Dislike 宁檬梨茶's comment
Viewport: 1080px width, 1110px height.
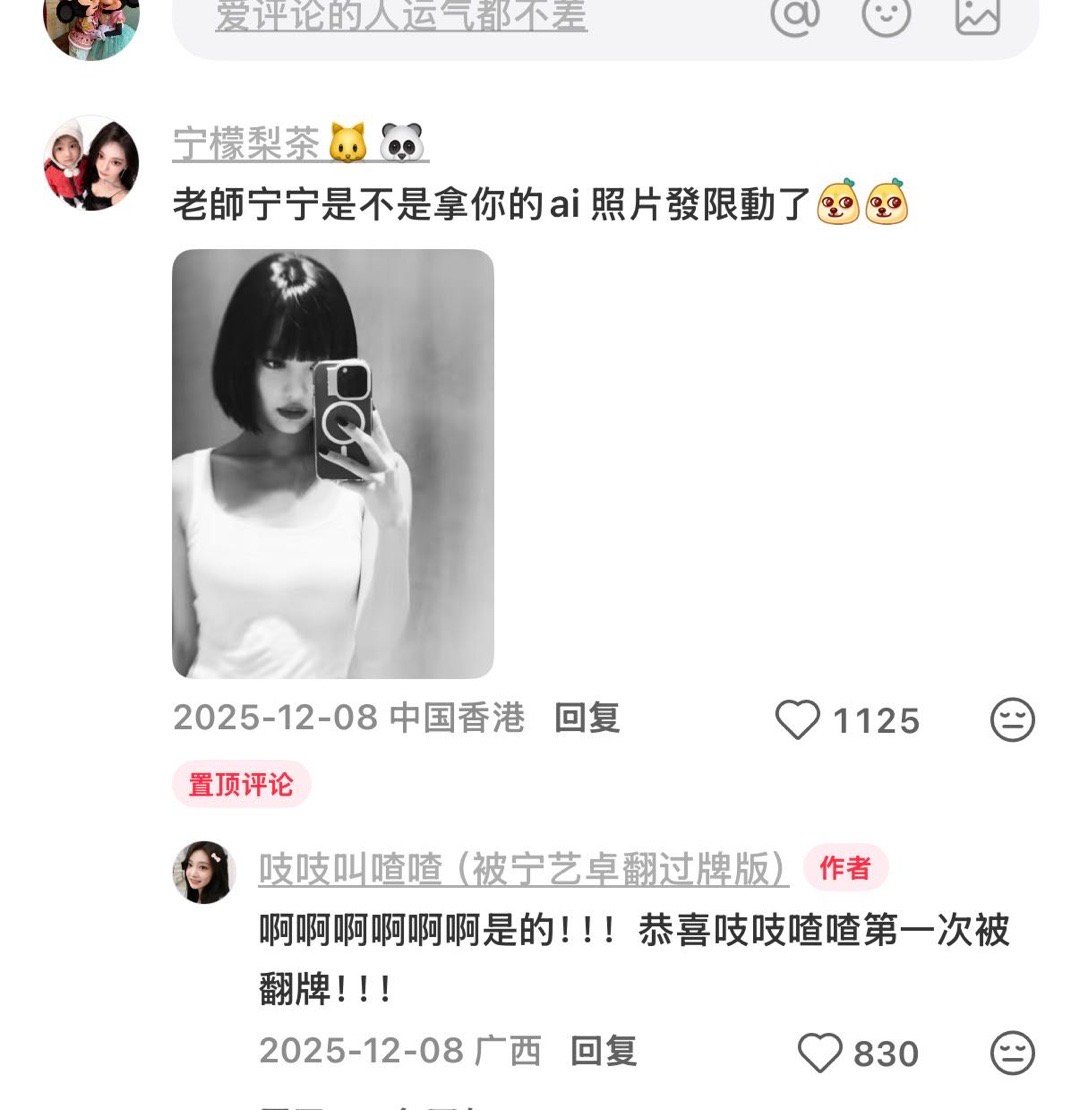click(1012, 720)
